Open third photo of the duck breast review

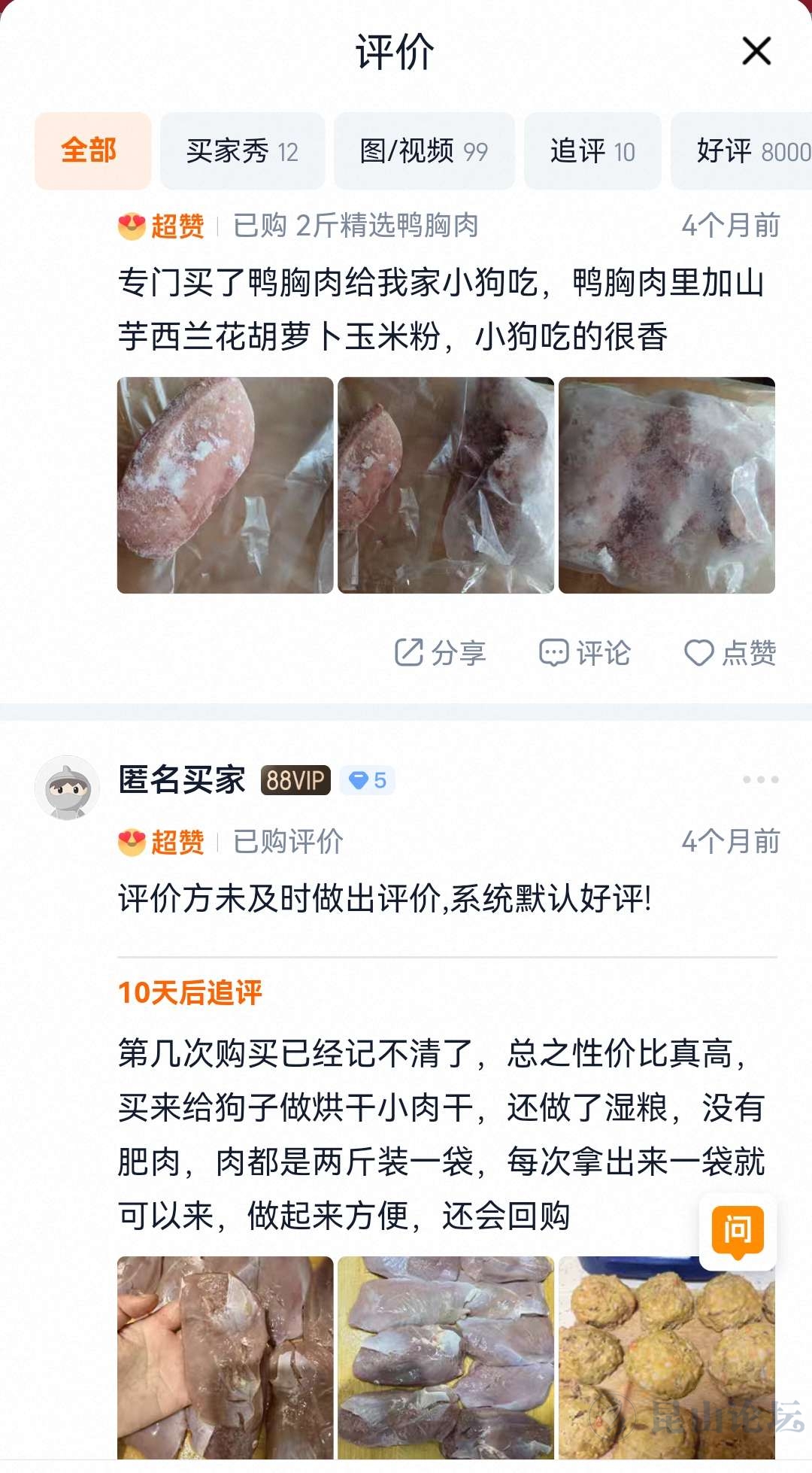pos(667,485)
